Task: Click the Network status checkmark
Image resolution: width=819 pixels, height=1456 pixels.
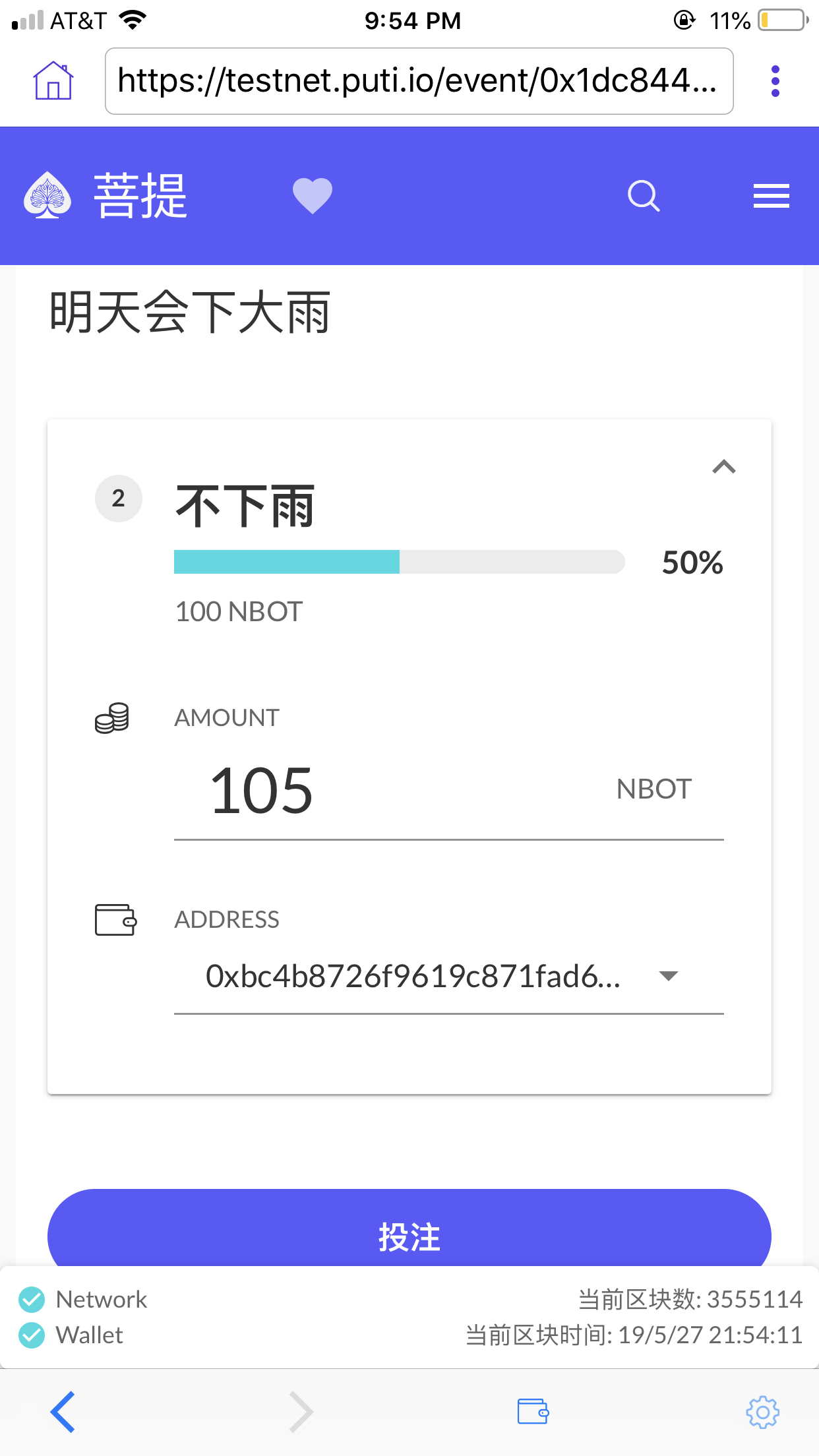Action: pyautogui.click(x=30, y=1298)
